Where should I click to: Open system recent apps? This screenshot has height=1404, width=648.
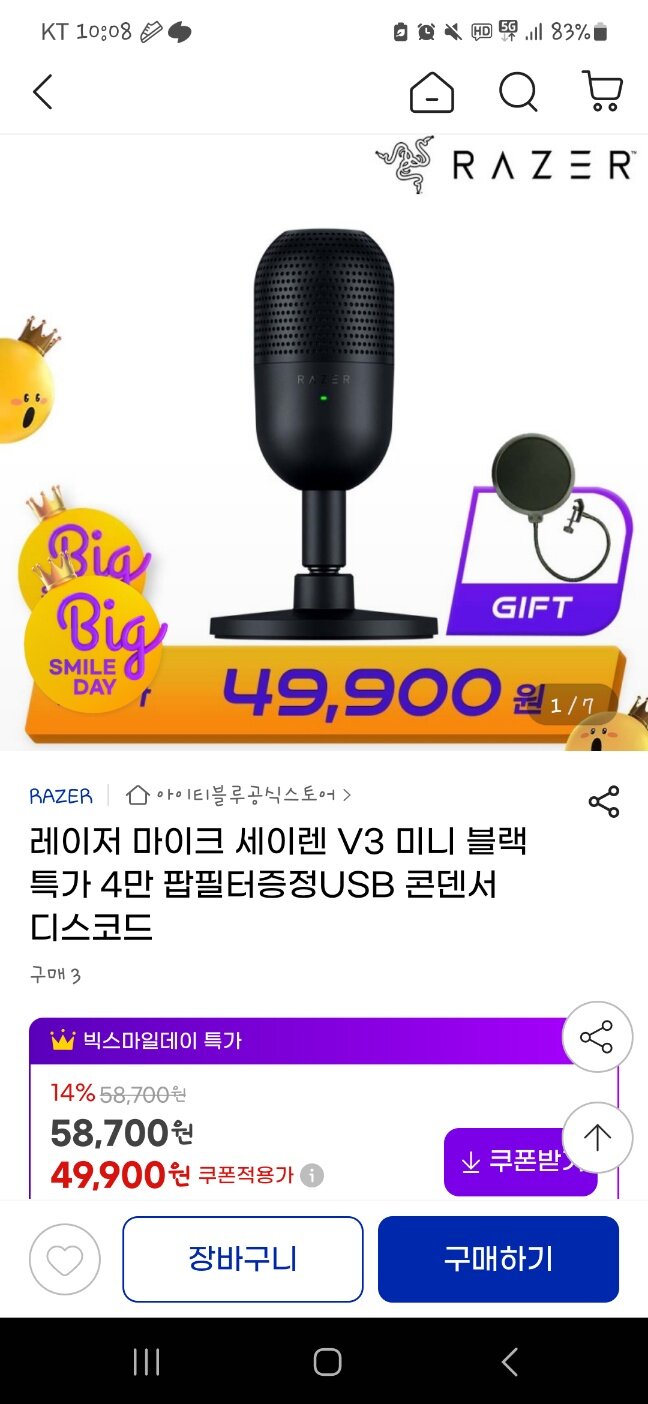click(147, 1361)
